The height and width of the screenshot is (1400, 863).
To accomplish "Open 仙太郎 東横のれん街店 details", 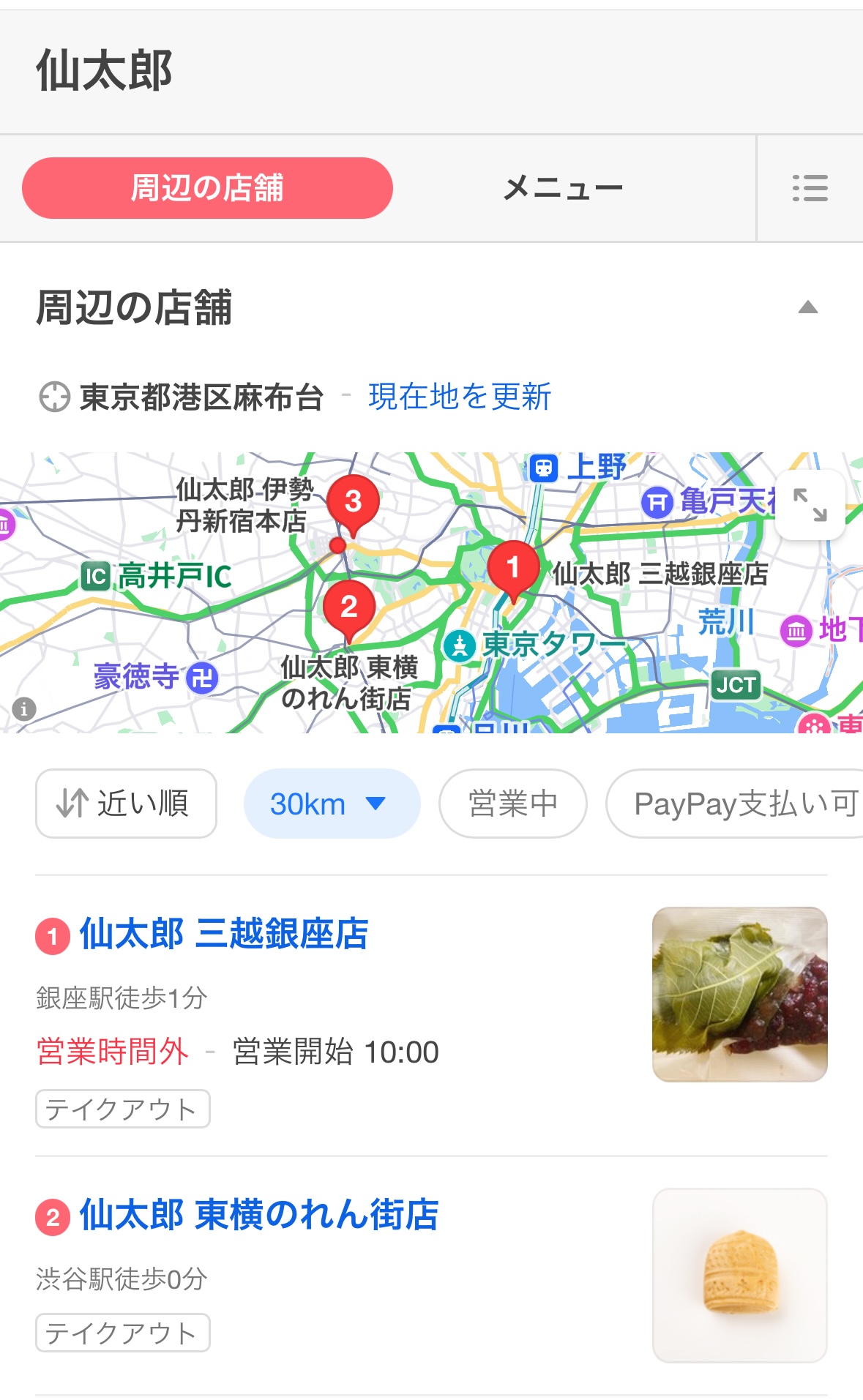I will coord(259,1215).
